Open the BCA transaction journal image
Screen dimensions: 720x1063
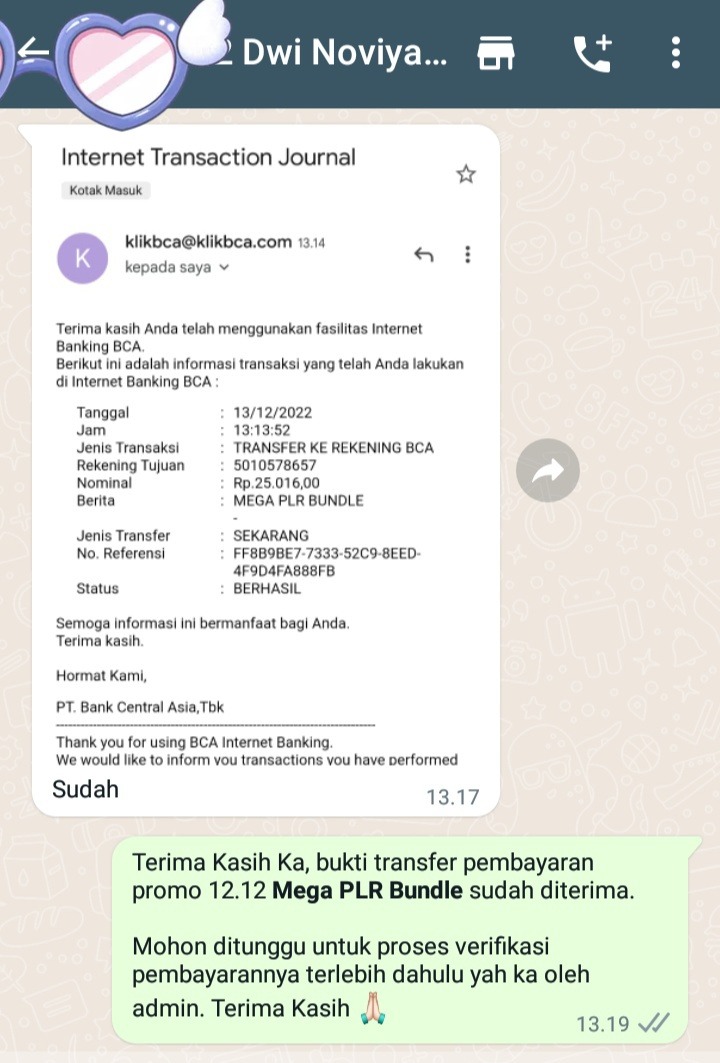(x=265, y=450)
